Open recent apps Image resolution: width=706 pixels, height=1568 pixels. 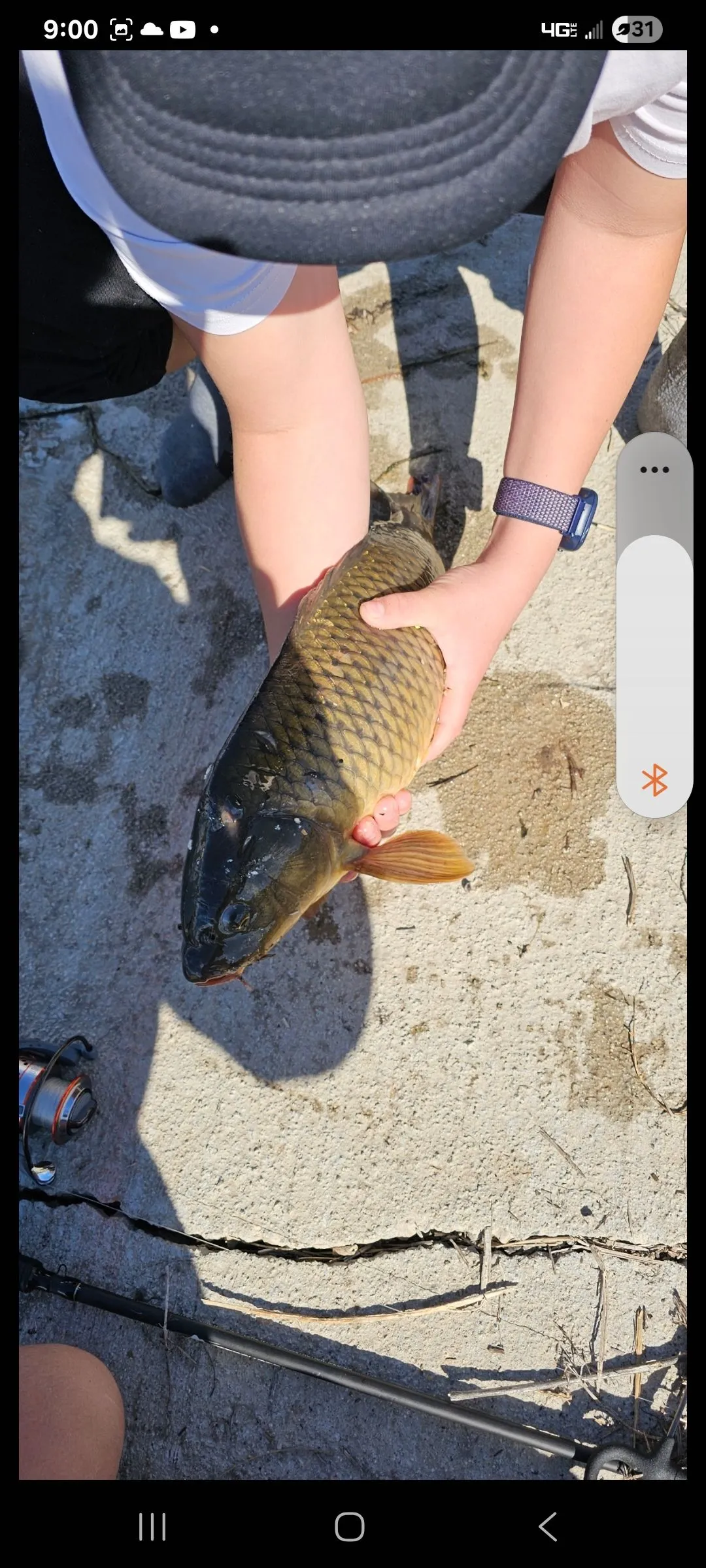[x=152, y=1527]
